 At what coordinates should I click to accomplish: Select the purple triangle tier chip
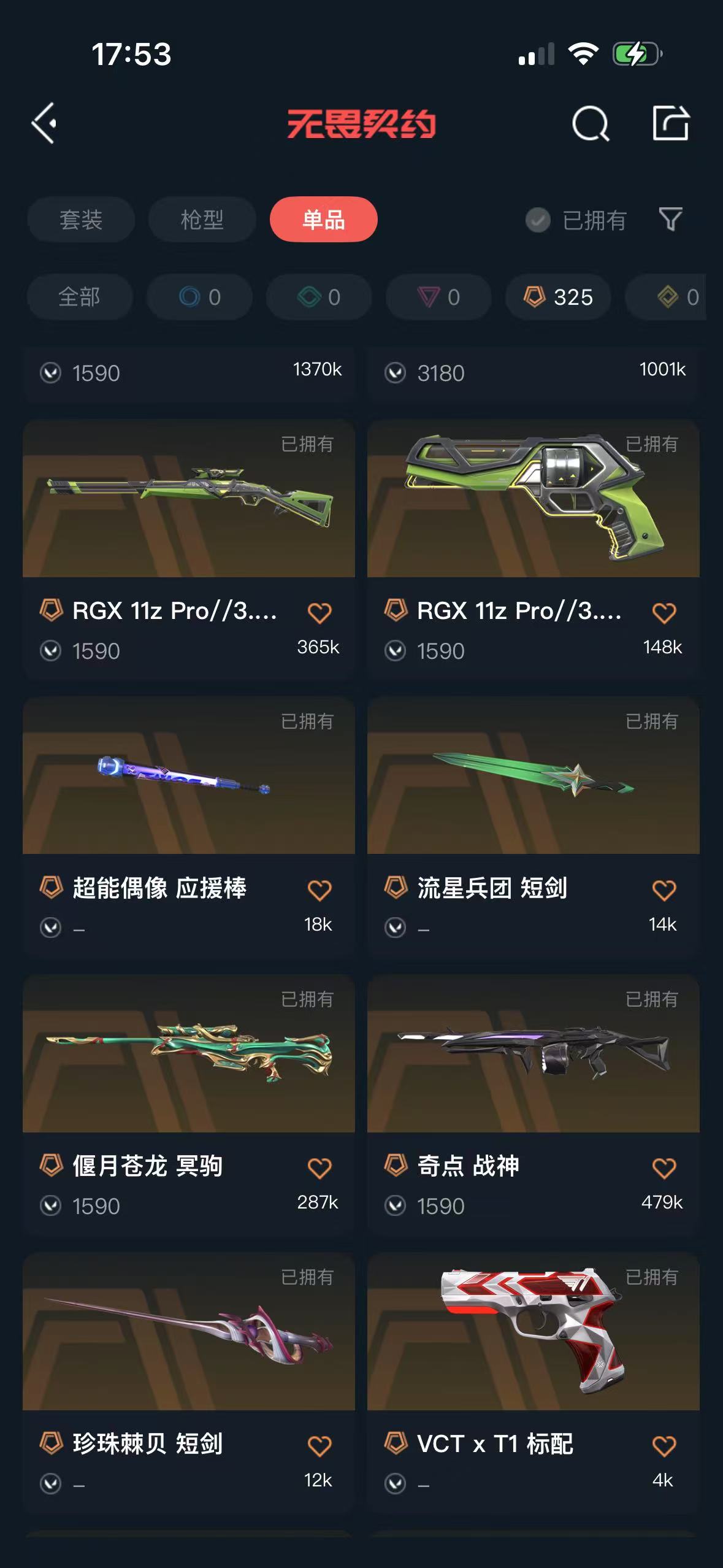(438, 297)
